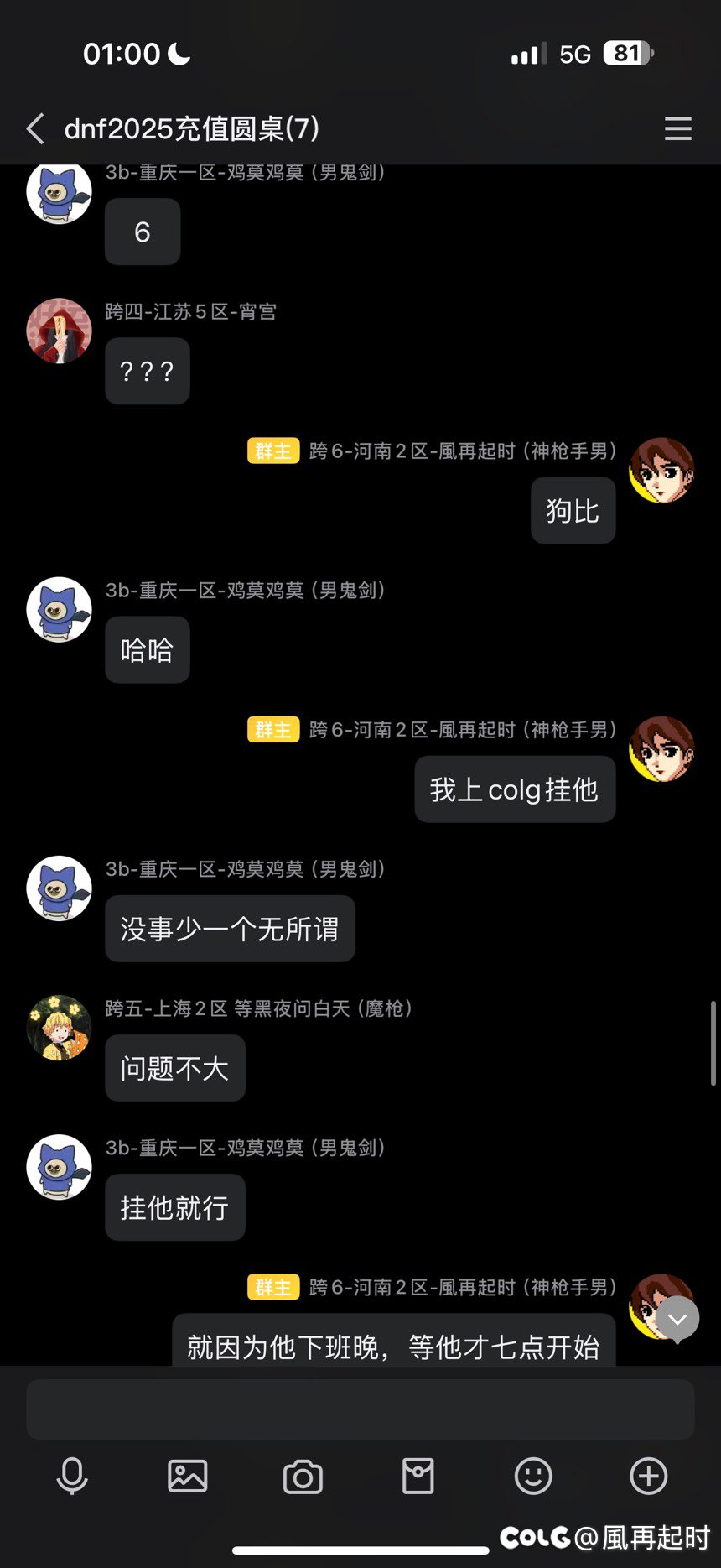This screenshot has width=721, height=1568.
Task: Open the group chat menu
Action: (677, 129)
